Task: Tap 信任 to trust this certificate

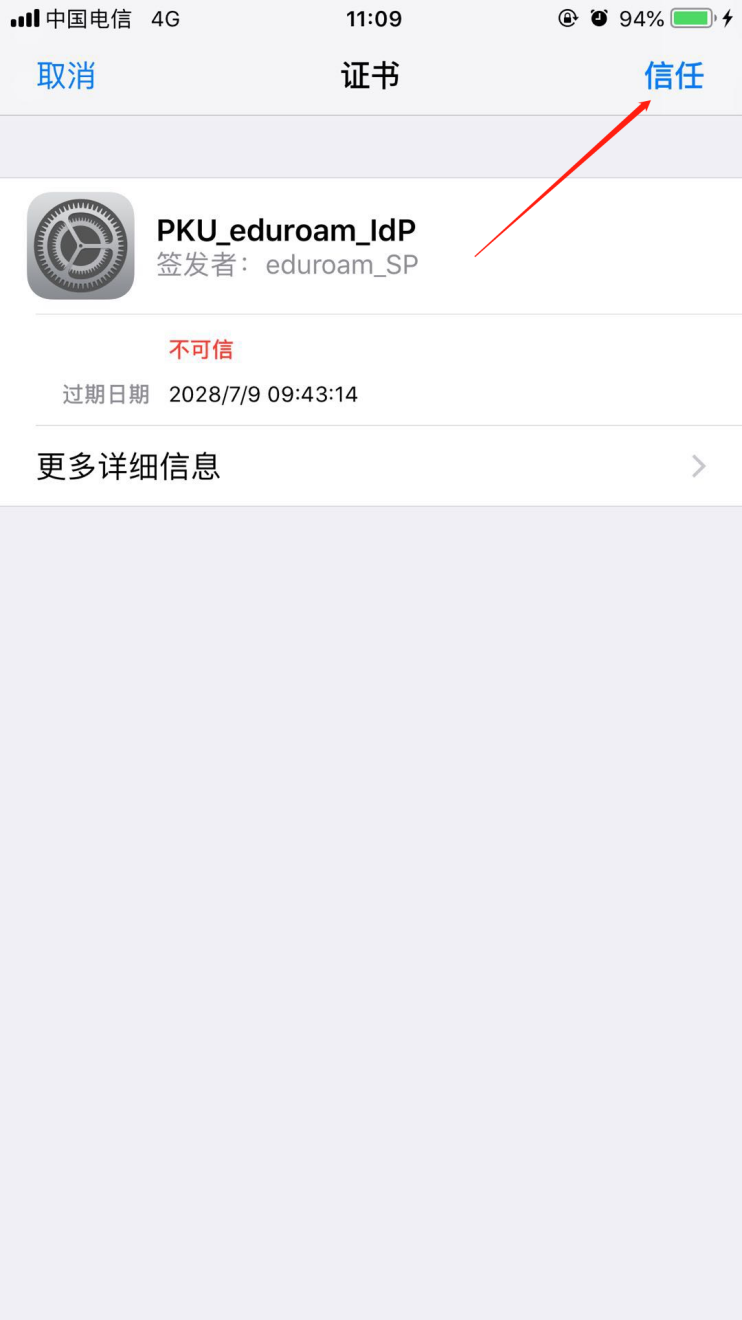Action: coord(673,76)
